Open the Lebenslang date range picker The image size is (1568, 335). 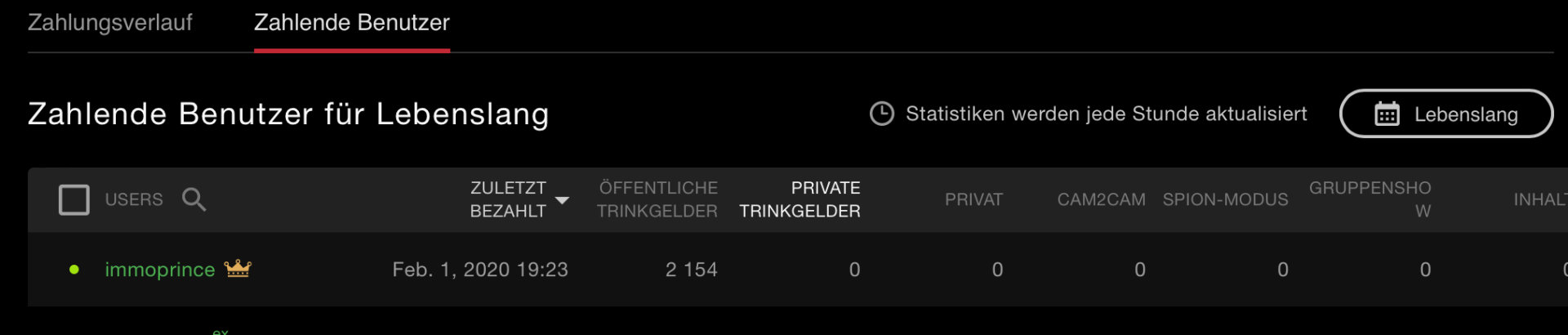(1445, 114)
